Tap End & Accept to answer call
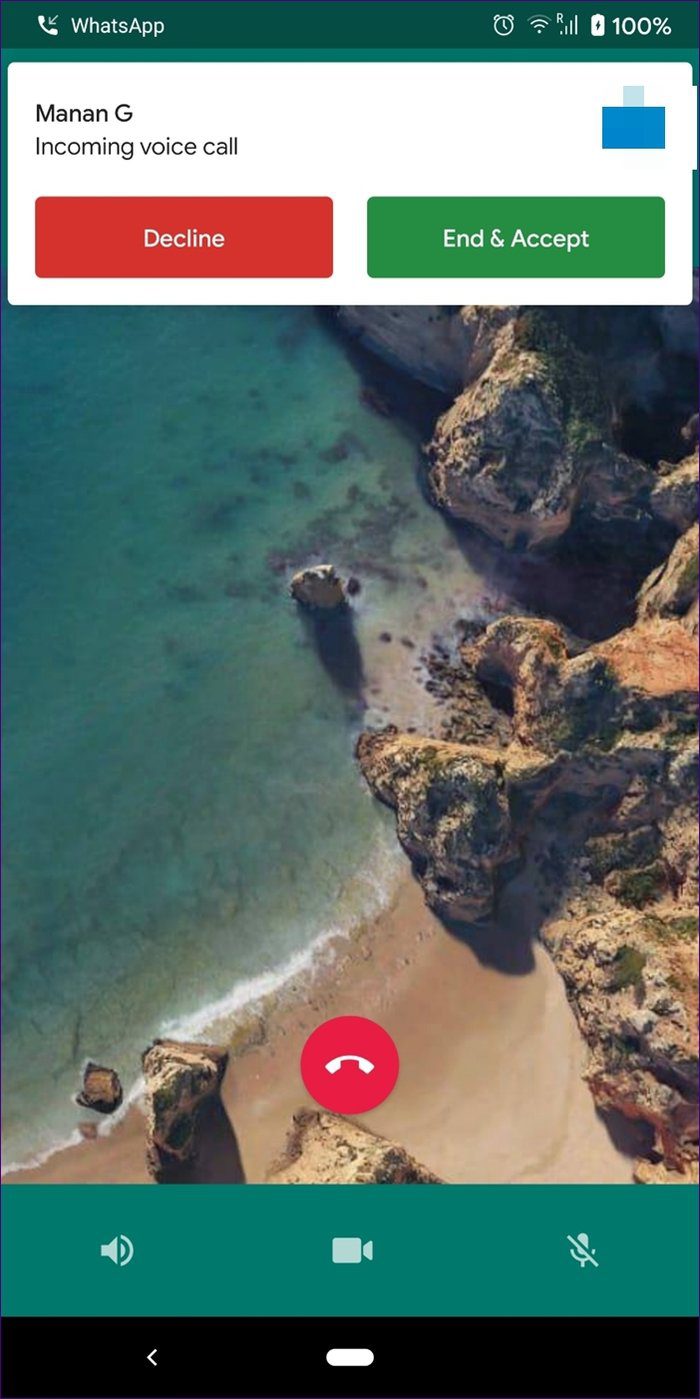This screenshot has width=700, height=1399. point(516,237)
